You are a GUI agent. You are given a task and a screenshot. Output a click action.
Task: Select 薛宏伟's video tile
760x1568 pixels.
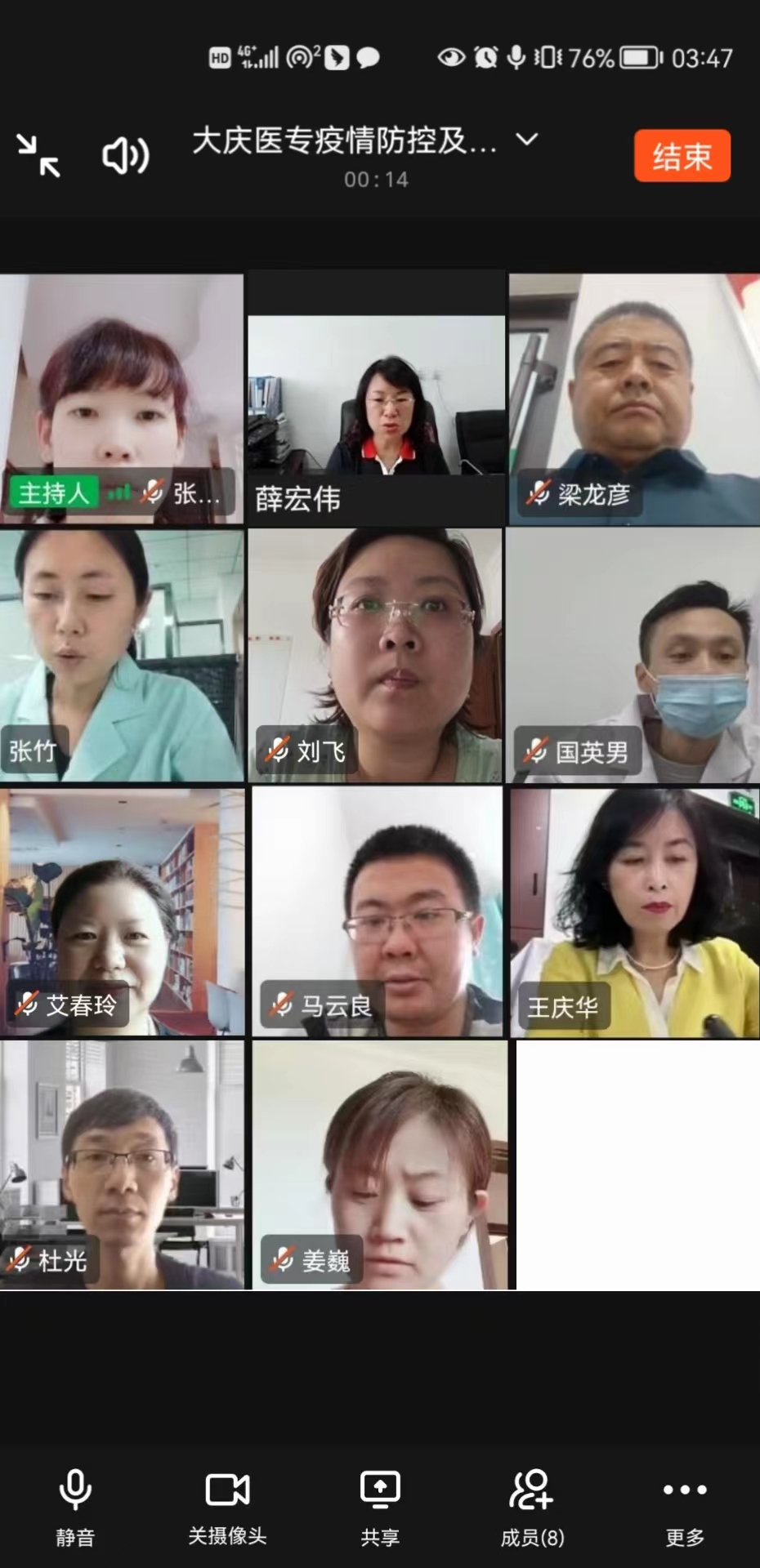coord(376,400)
